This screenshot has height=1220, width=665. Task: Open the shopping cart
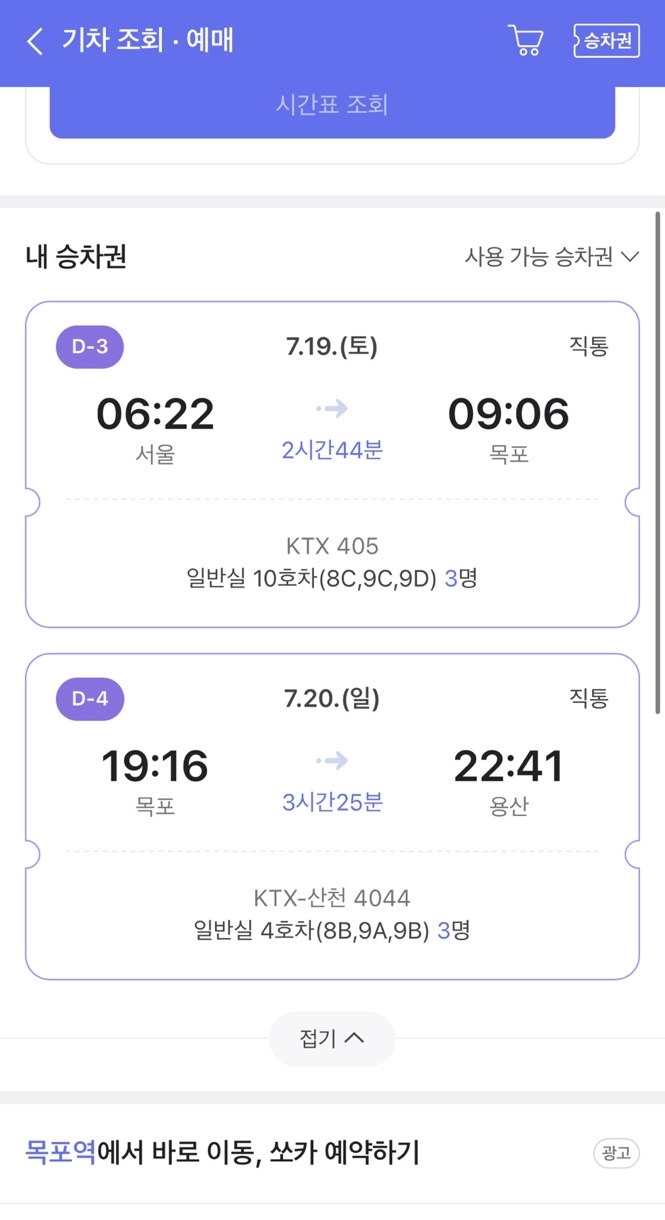(526, 41)
